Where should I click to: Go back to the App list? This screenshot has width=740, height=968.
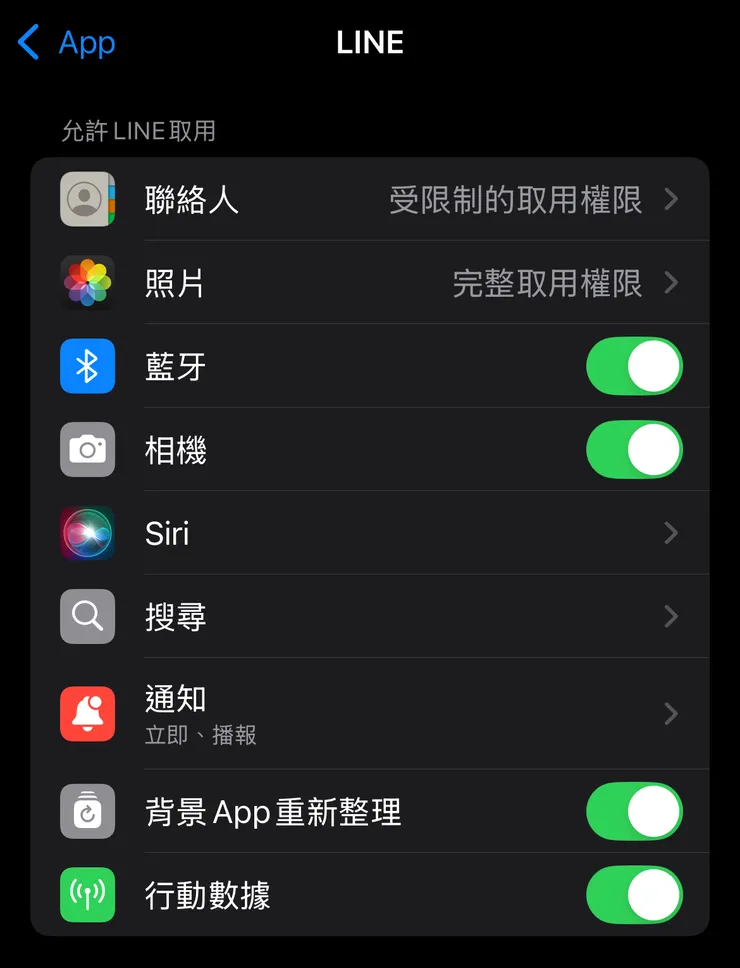coord(65,42)
